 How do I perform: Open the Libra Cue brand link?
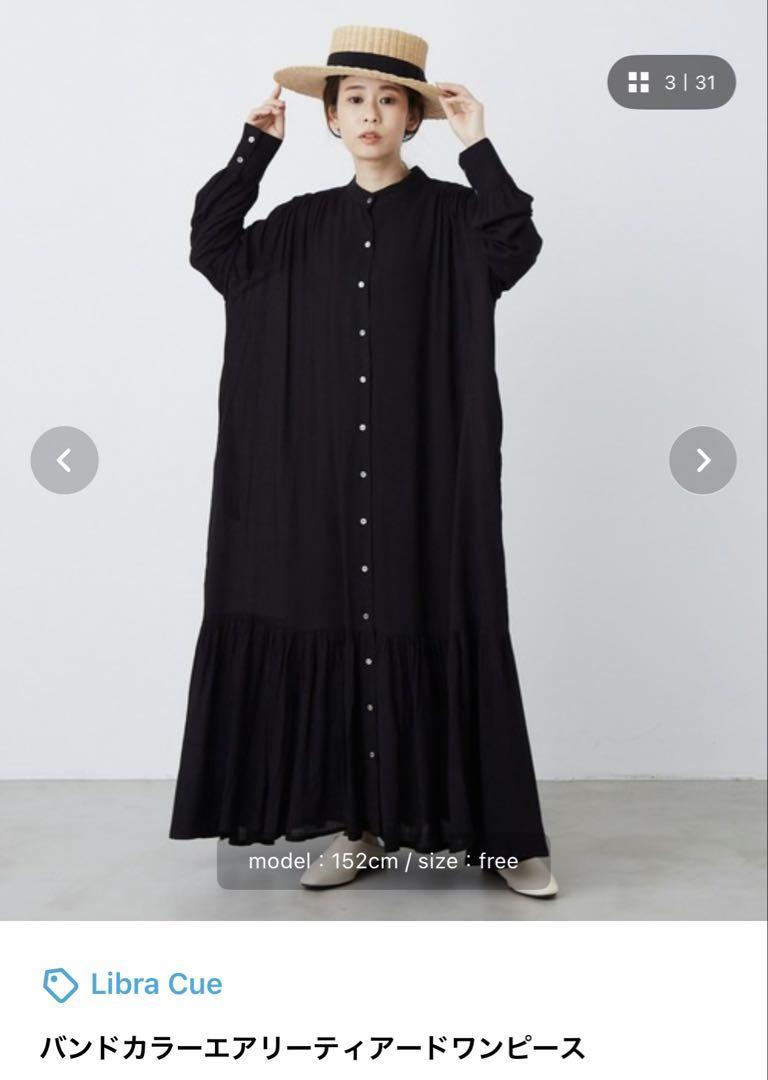155,984
